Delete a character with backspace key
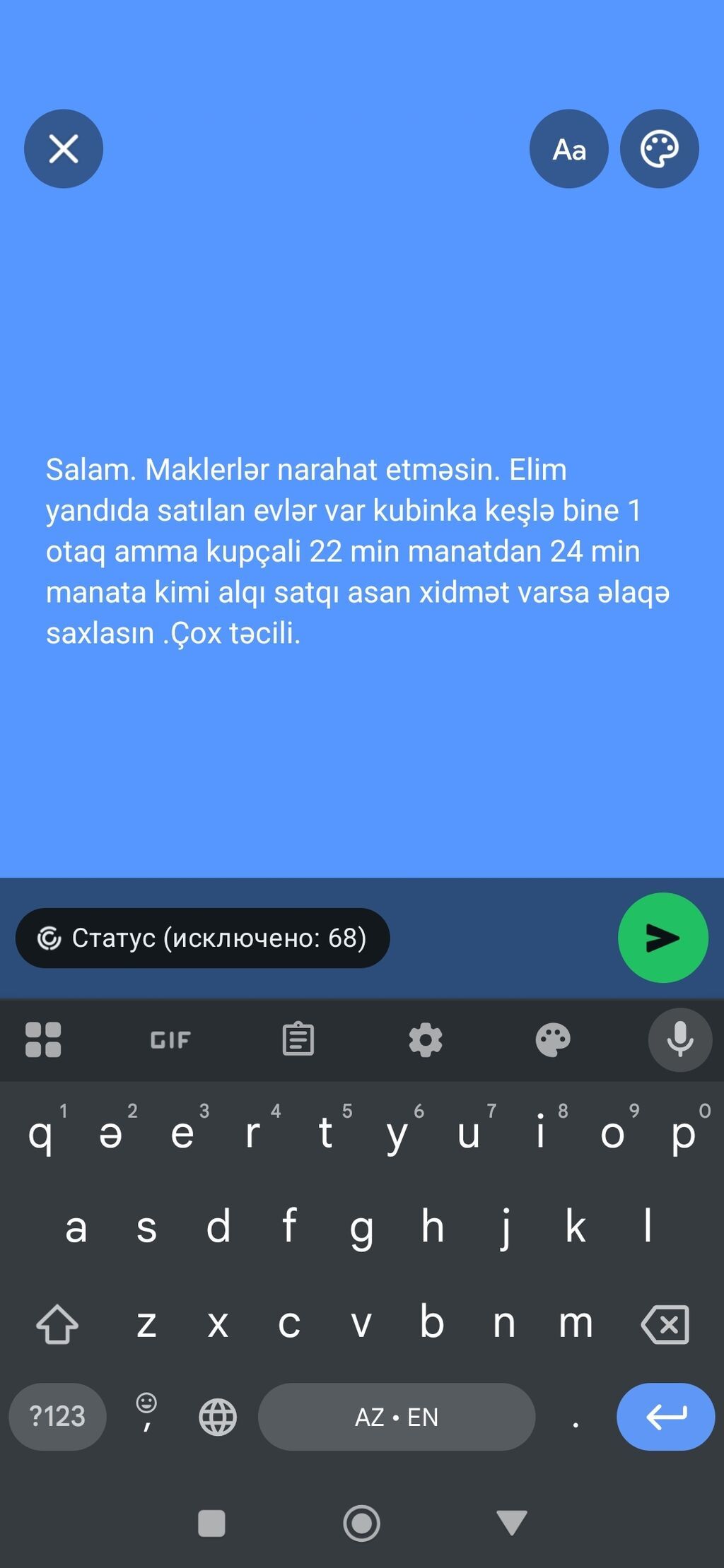This screenshot has width=724, height=1568. point(665,1324)
